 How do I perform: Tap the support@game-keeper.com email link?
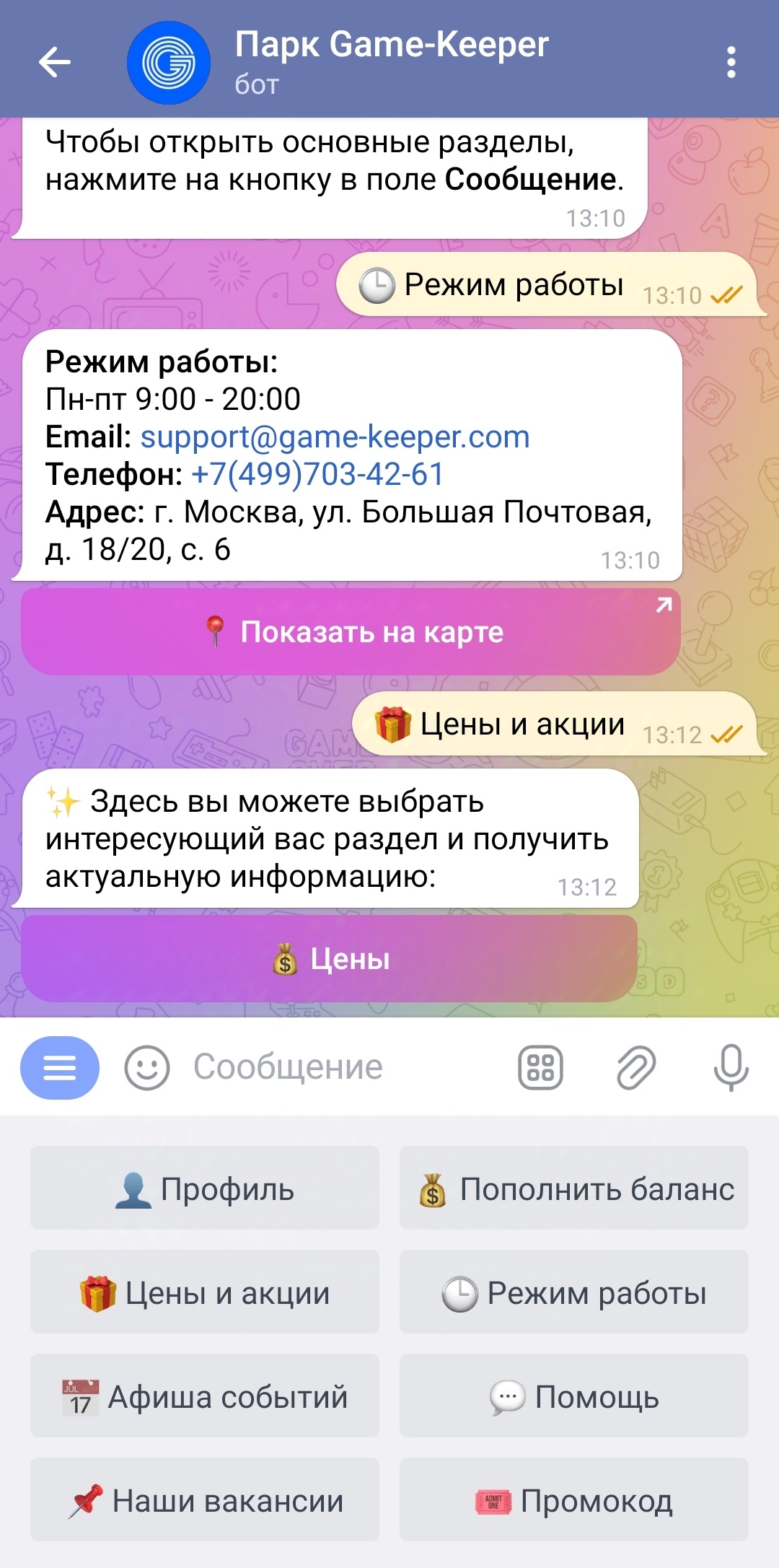coord(335,437)
